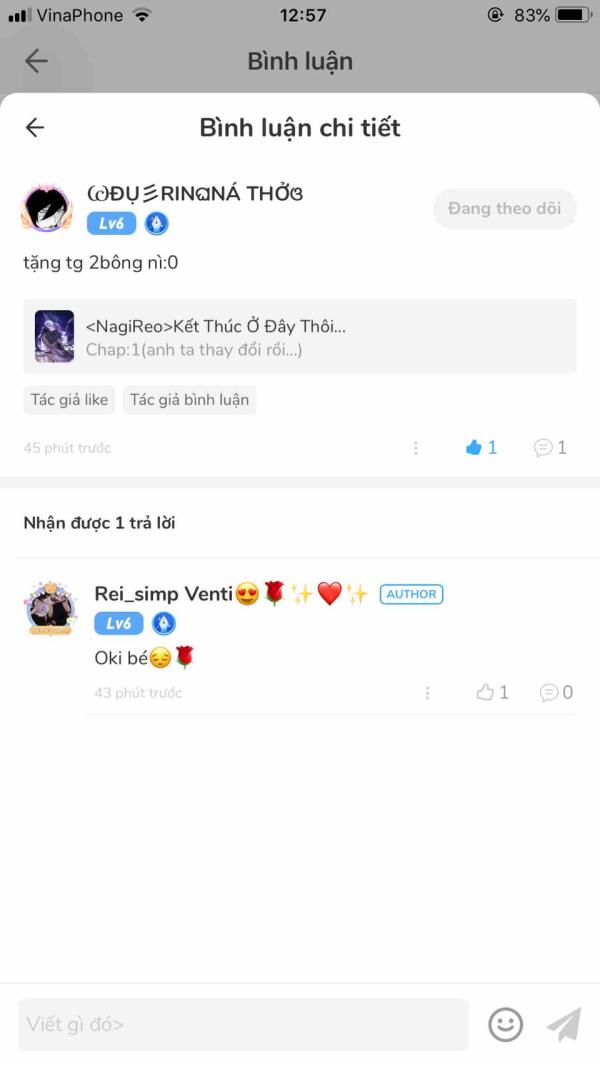Open the NagiReo story card
The height and width of the screenshot is (1067, 600).
click(300, 336)
